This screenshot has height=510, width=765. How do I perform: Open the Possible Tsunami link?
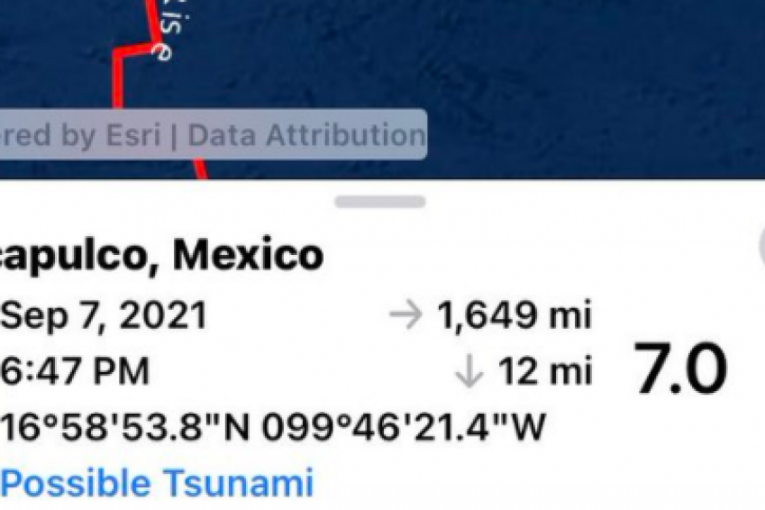pos(158,483)
